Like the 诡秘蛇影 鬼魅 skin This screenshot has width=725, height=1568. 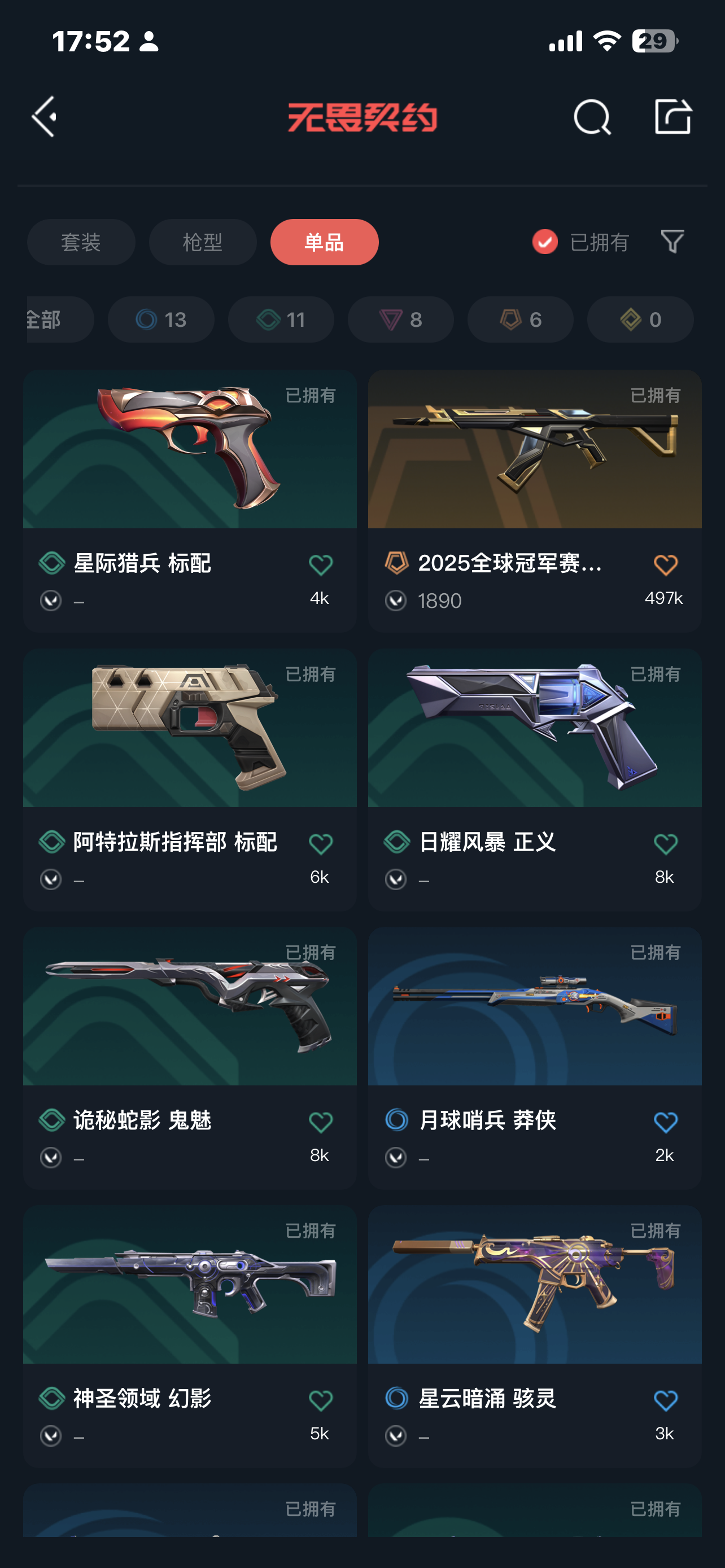320,1123
